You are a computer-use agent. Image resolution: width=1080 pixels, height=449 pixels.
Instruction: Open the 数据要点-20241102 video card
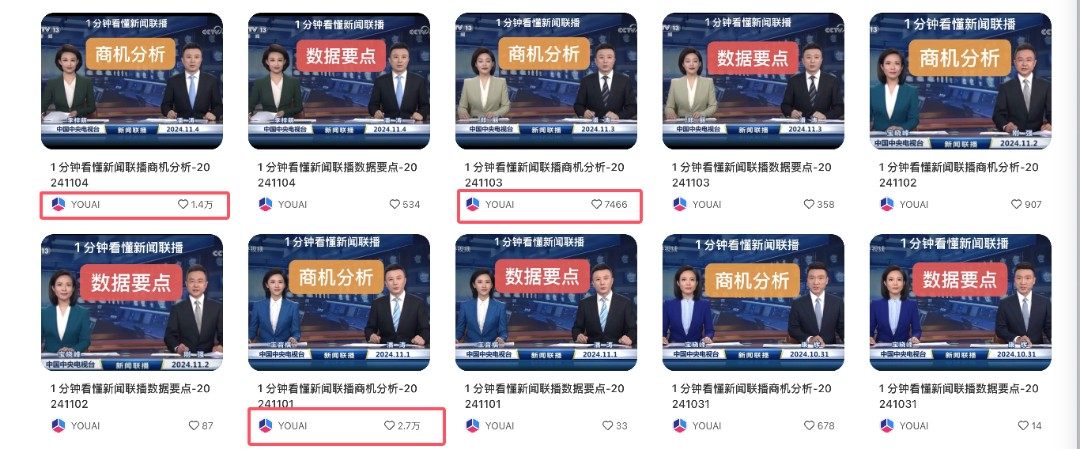click(132, 302)
